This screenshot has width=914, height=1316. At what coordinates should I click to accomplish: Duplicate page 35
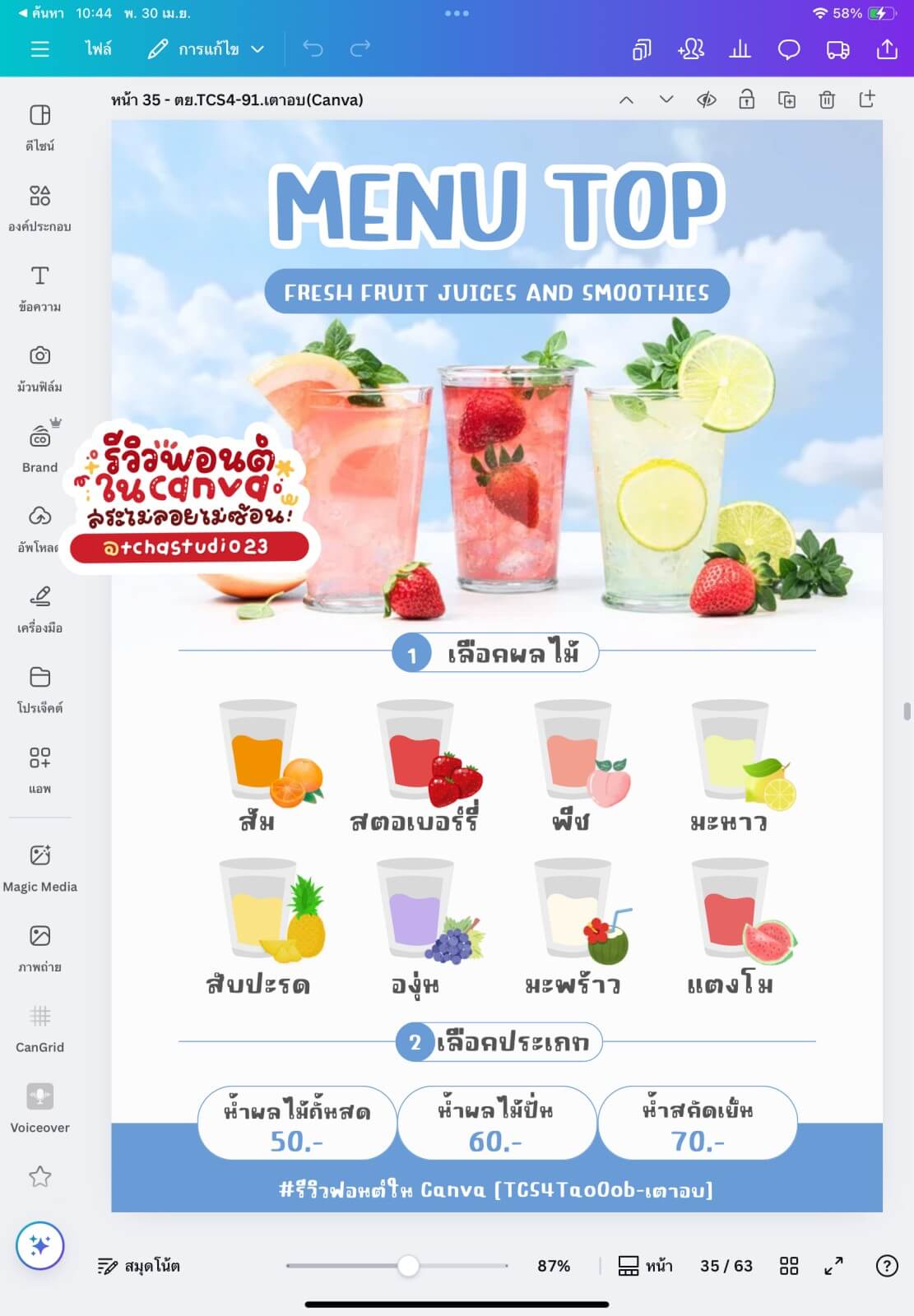click(x=786, y=100)
